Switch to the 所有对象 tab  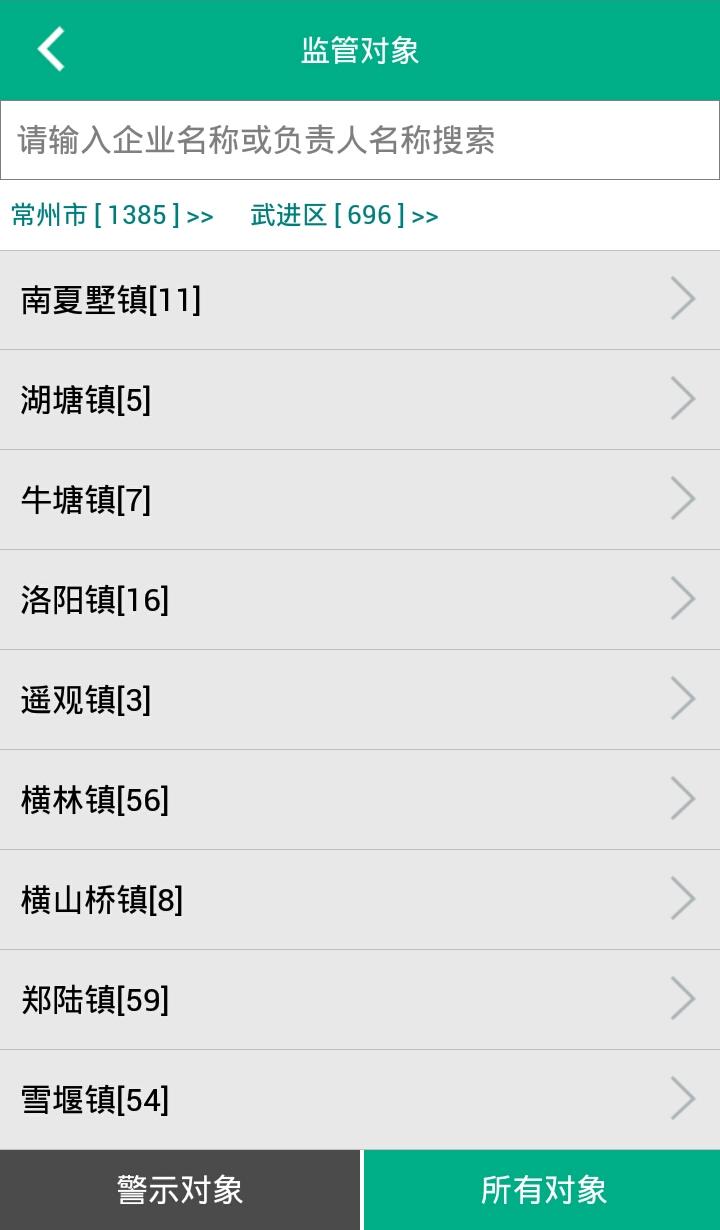542,1190
